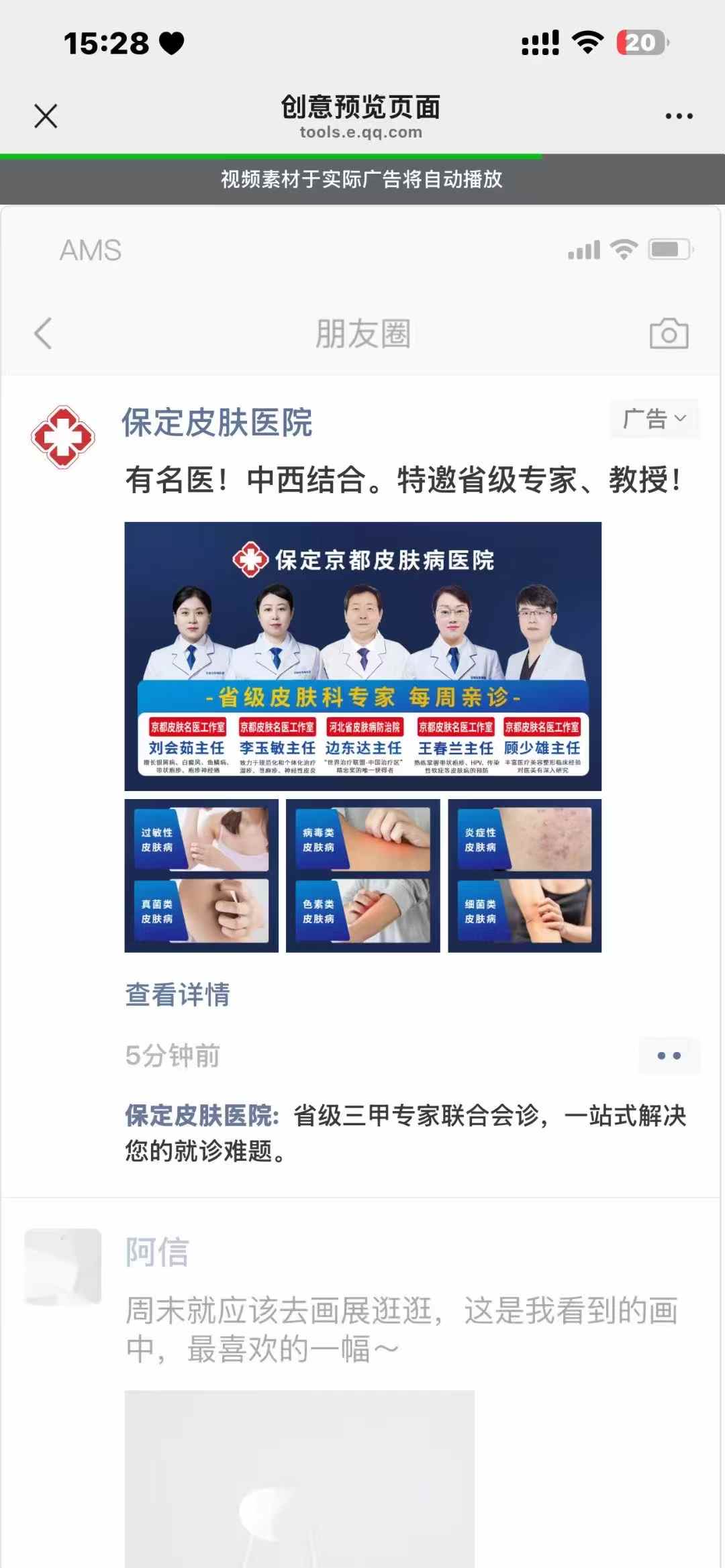The image size is (725, 1568).
Task: Go back from 朋友圈
Action: coord(43,333)
